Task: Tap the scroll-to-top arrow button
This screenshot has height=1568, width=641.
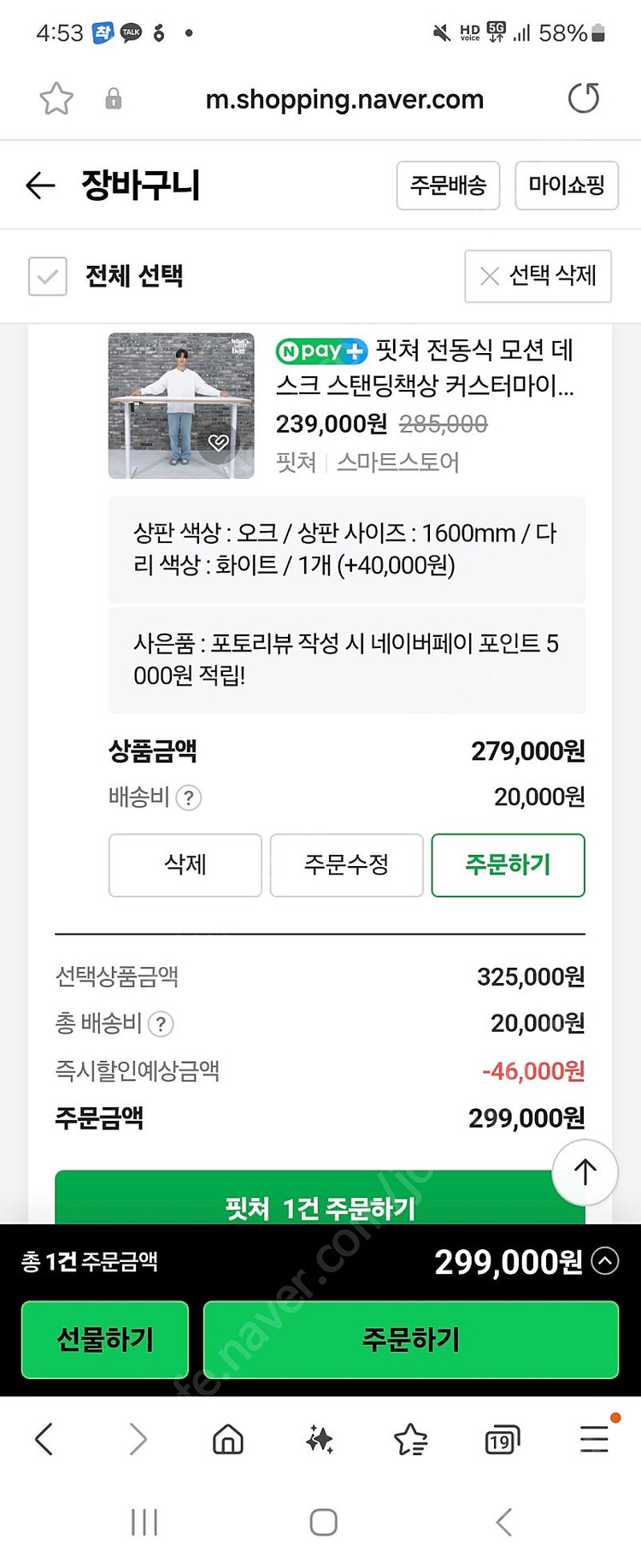Action: (x=584, y=1172)
